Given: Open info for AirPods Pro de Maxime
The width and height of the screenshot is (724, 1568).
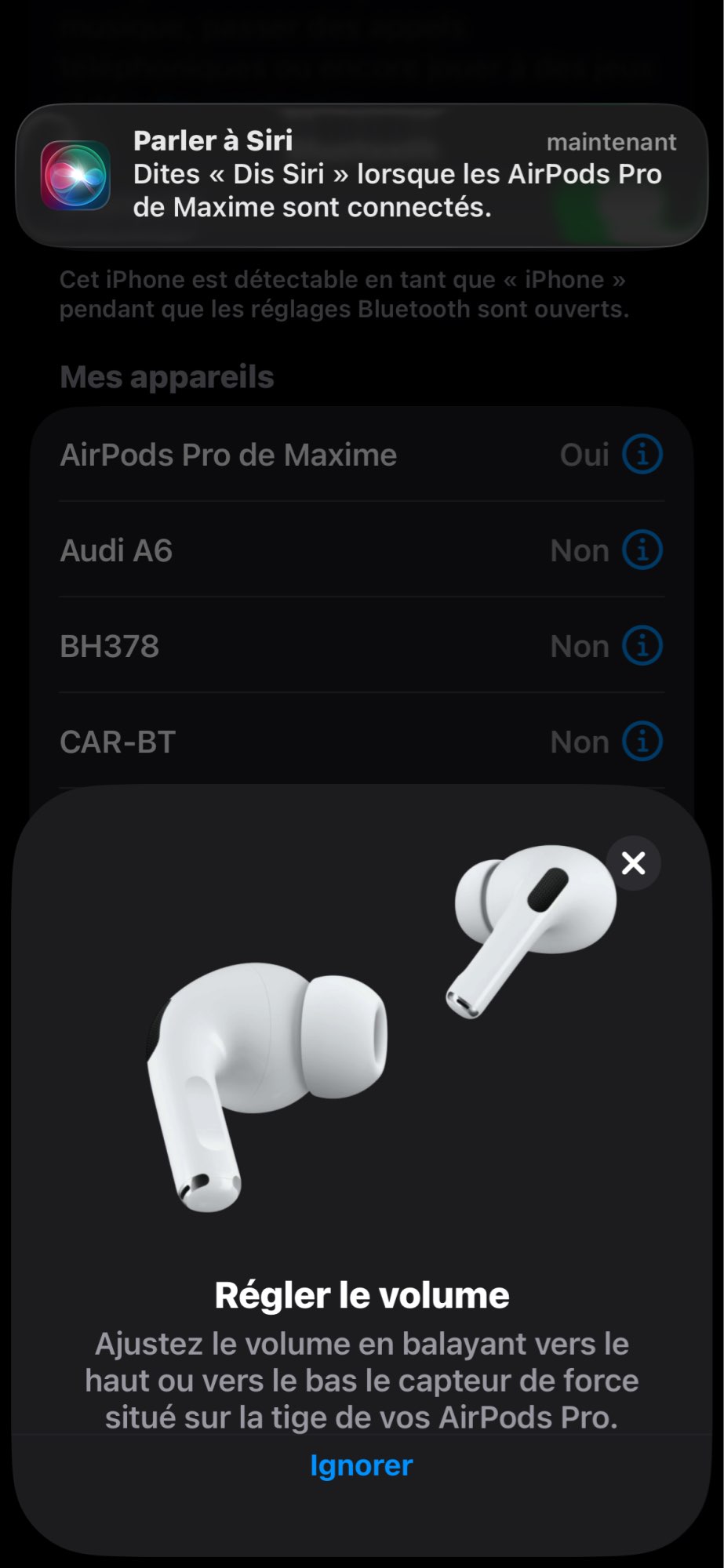Looking at the screenshot, I should (642, 455).
